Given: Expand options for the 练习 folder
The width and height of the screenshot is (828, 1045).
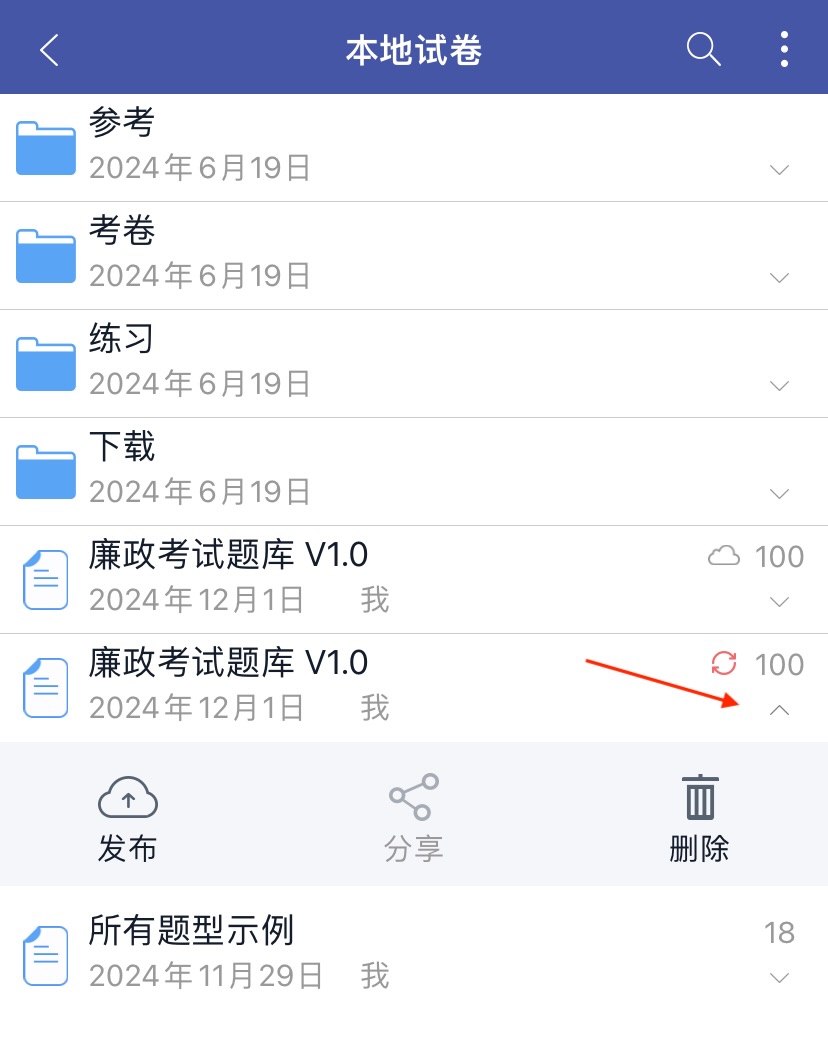Looking at the screenshot, I should pos(780,386).
